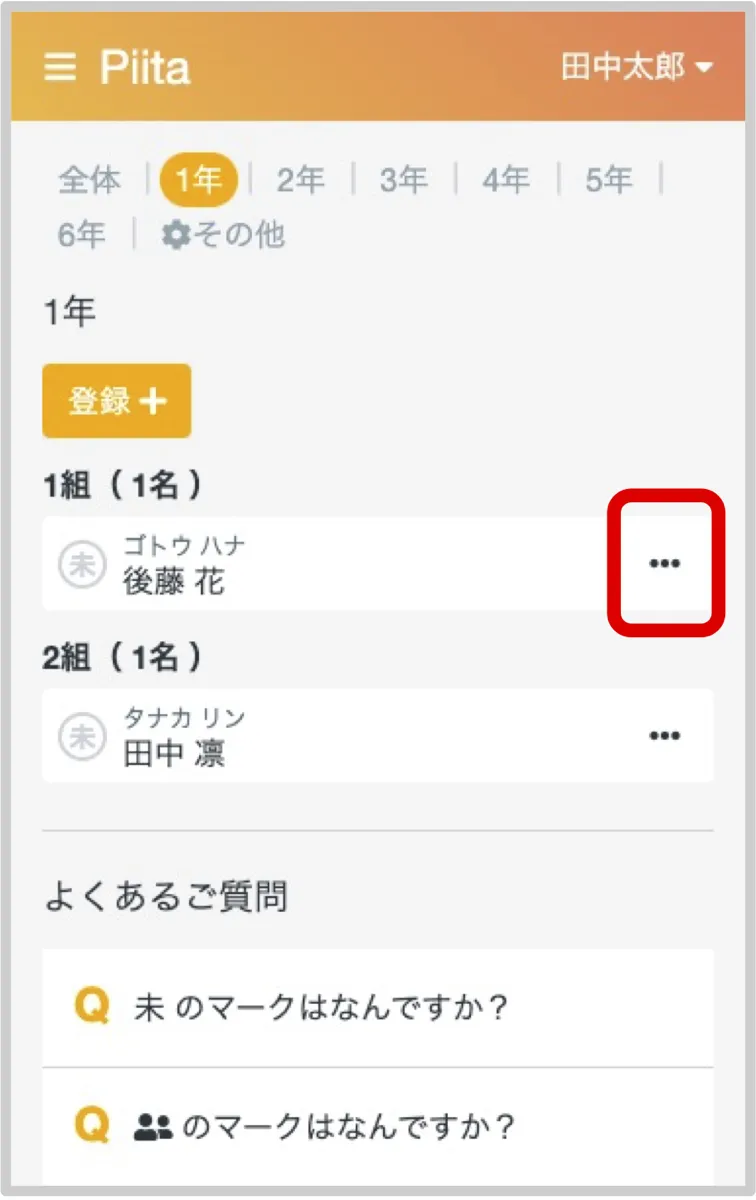Open the その他 settings tab
756x1200 pixels.
[224, 235]
